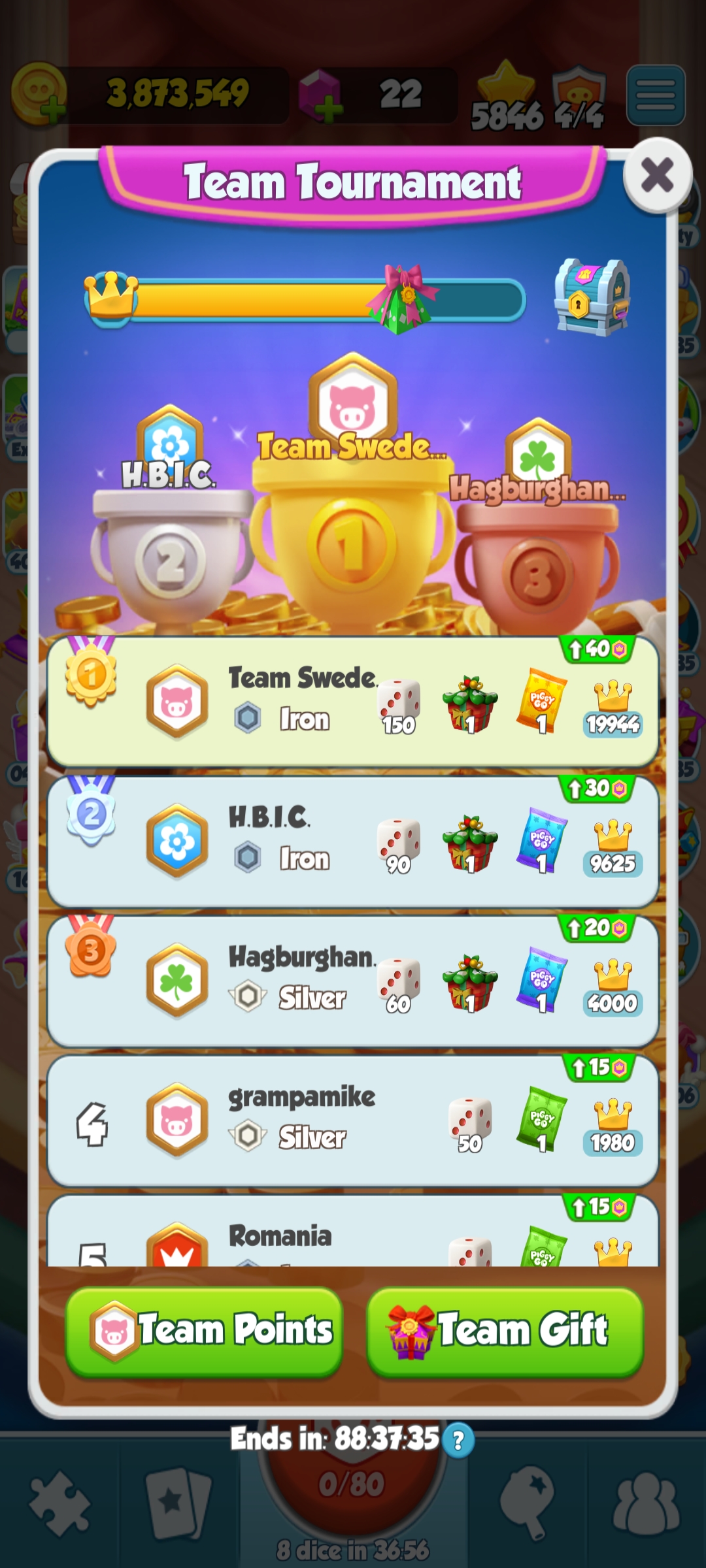
Task: Open the Hagburghan leaderboard row
Action: coord(353,981)
